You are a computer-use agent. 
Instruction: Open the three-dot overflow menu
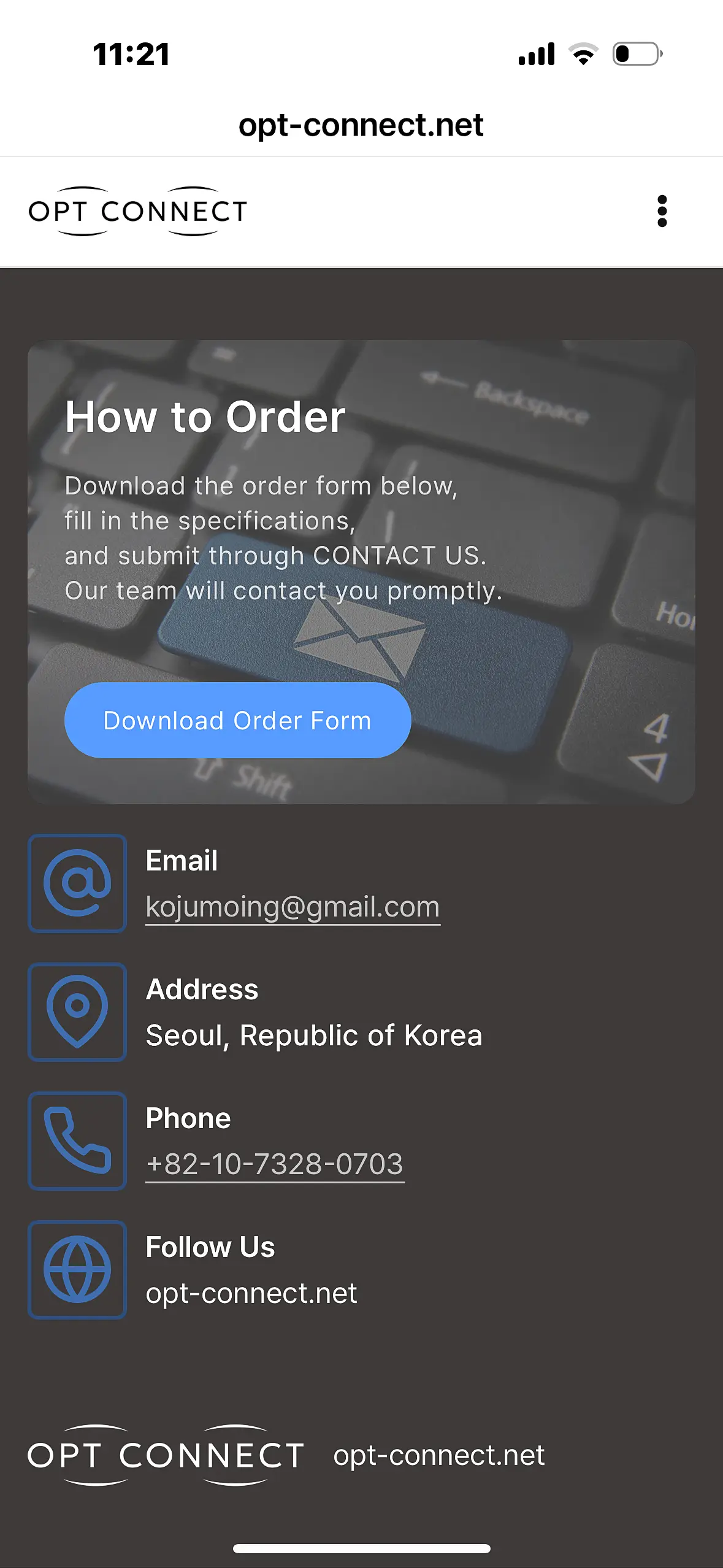point(662,211)
